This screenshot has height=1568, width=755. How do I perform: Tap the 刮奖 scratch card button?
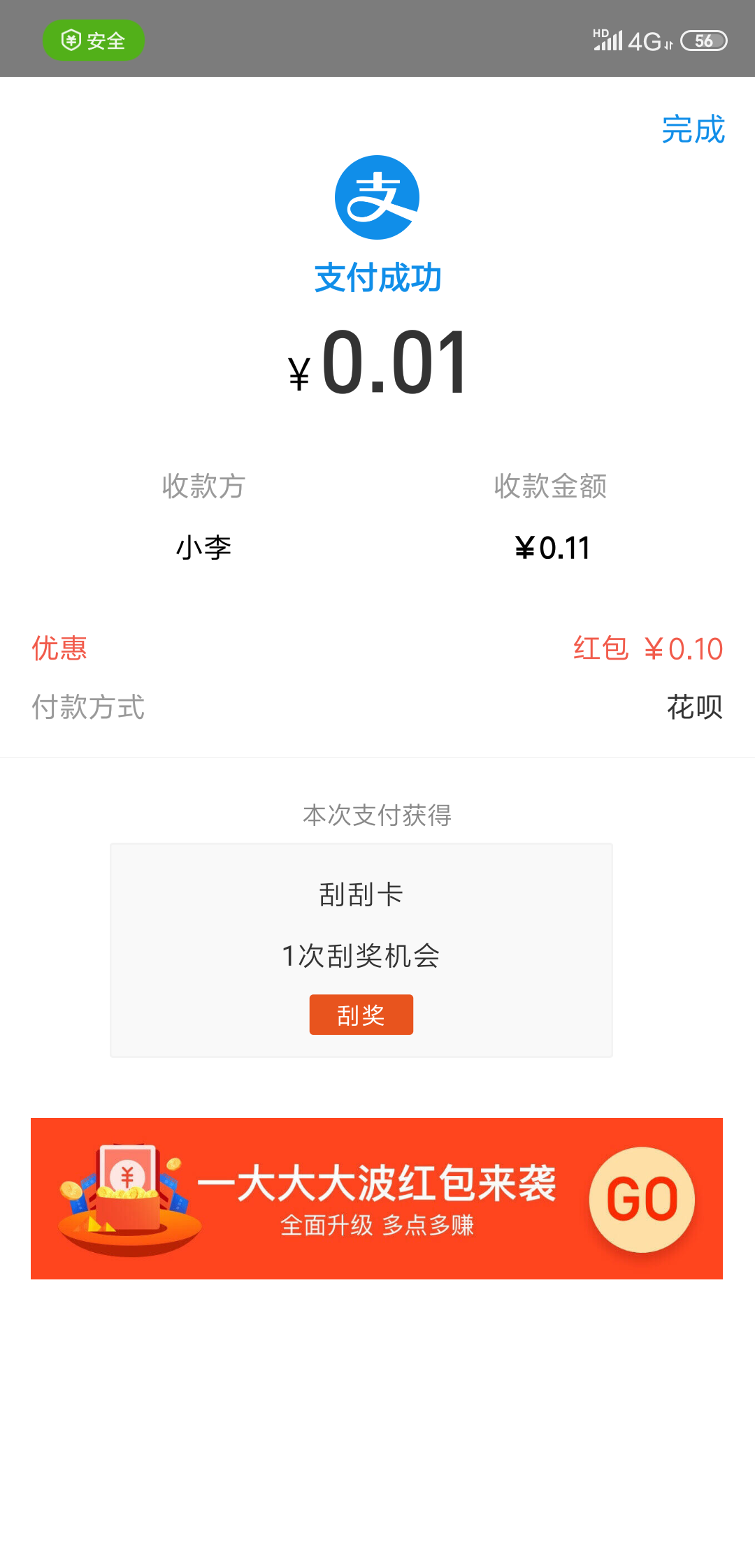[361, 1015]
